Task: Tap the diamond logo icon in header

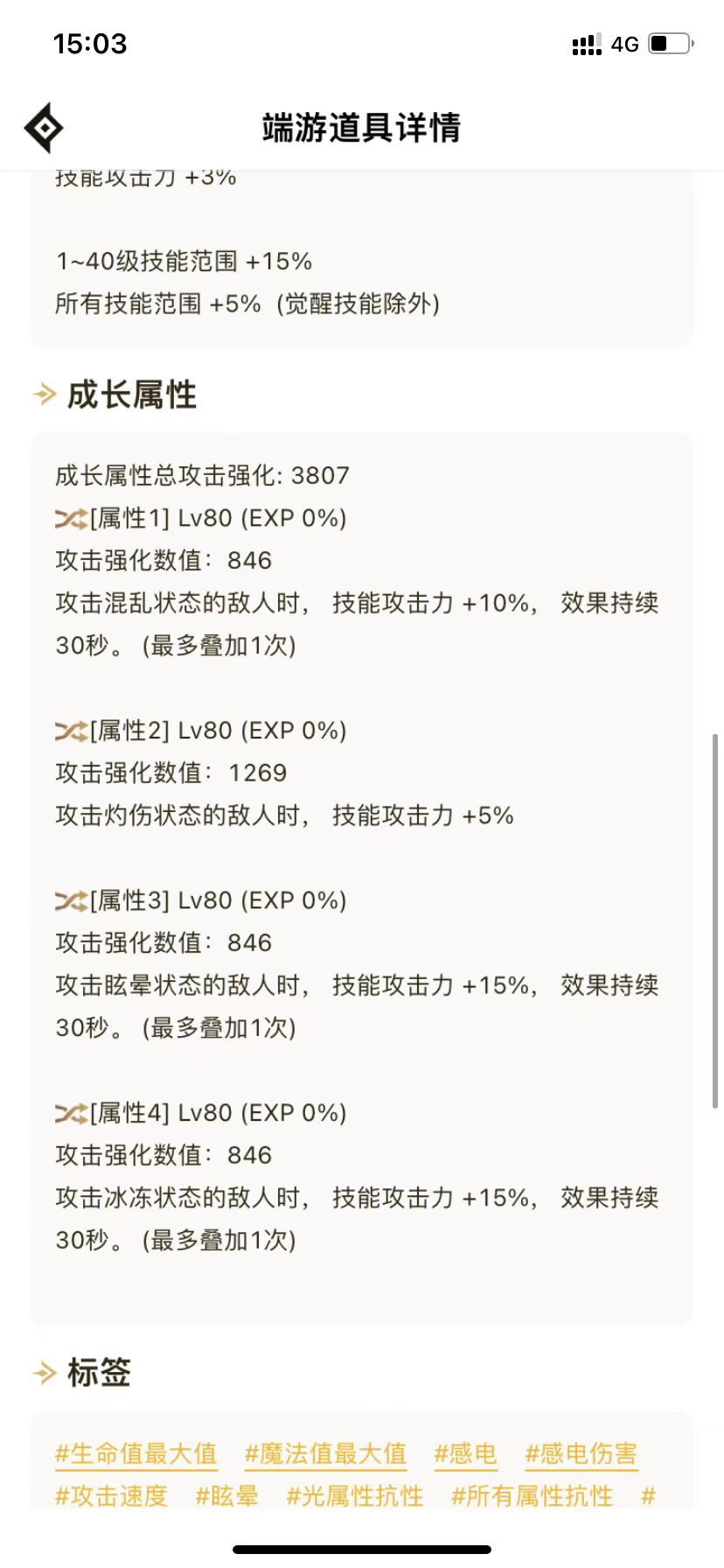Action: click(x=44, y=128)
